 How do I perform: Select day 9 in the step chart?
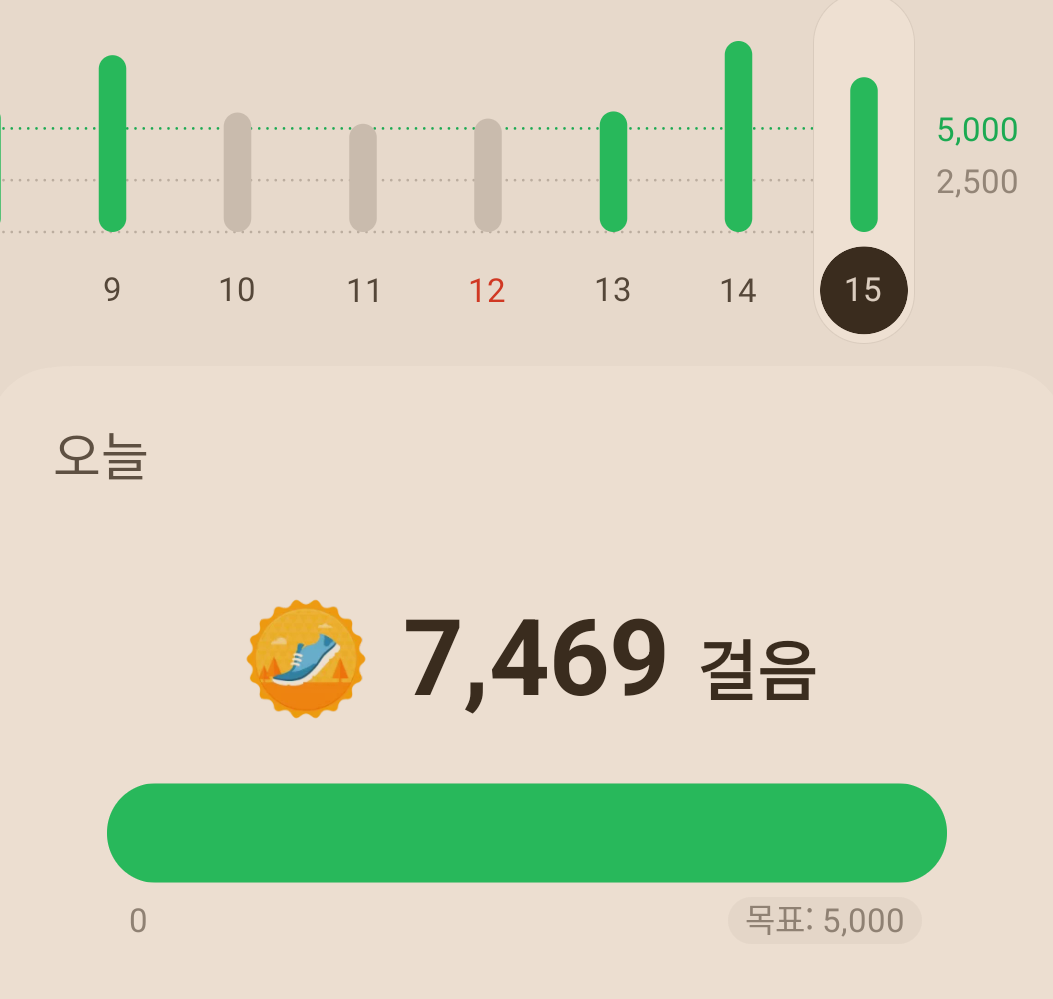(112, 290)
